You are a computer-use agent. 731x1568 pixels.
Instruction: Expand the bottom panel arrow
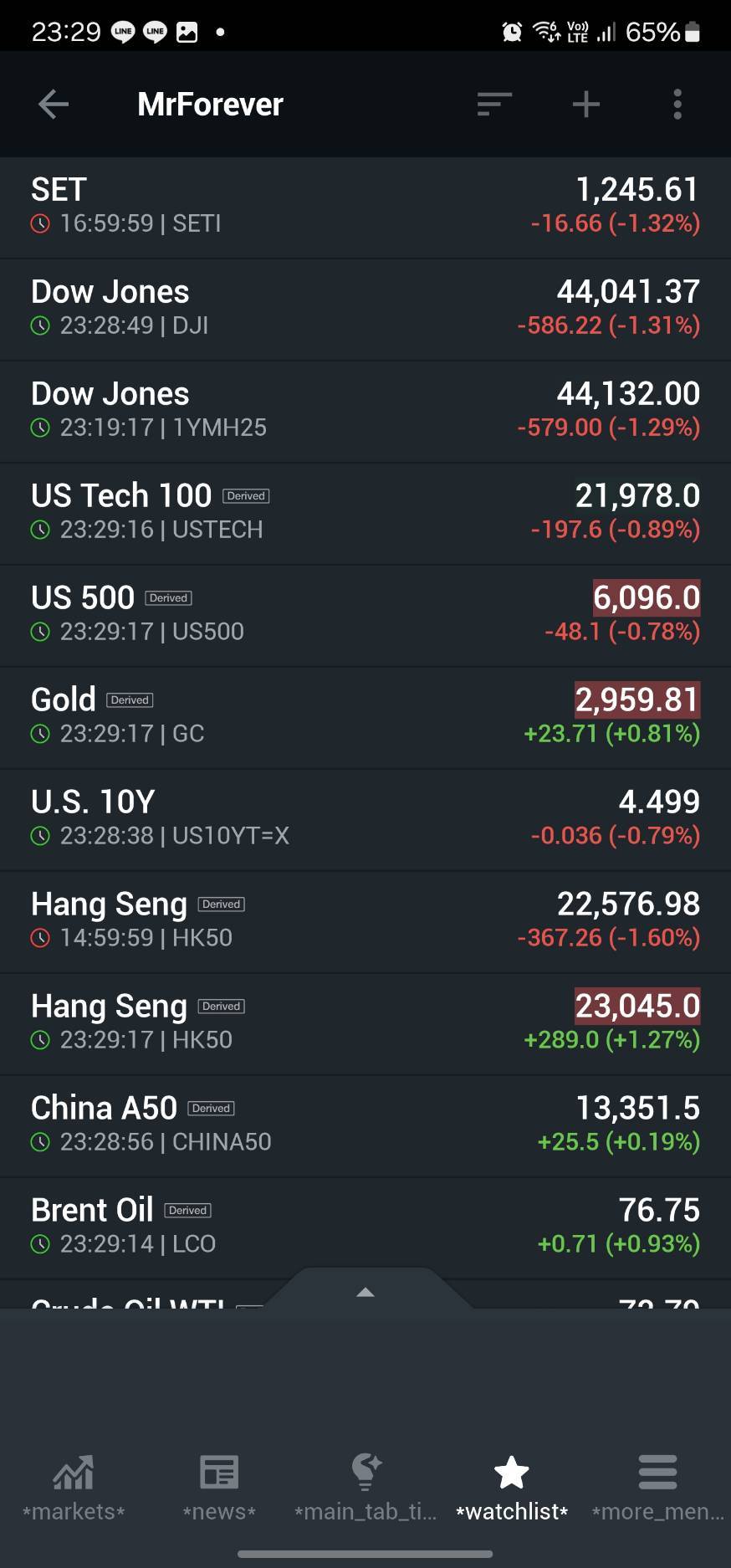[365, 1292]
